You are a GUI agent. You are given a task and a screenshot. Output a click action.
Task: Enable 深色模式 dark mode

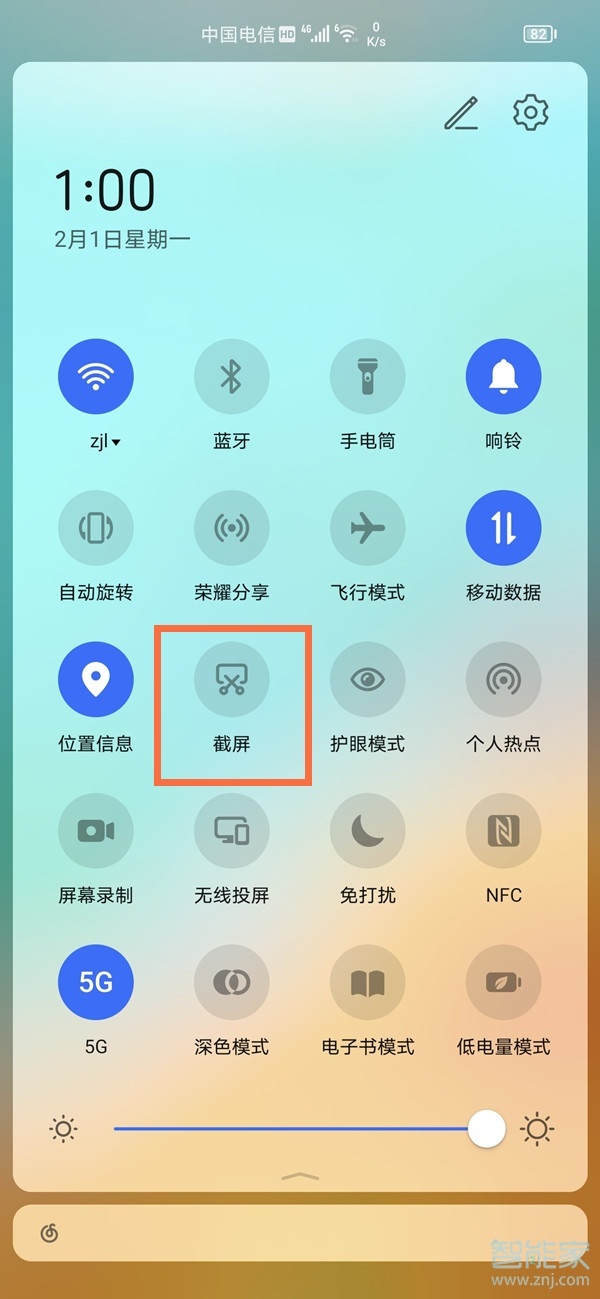(x=232, y=983)
